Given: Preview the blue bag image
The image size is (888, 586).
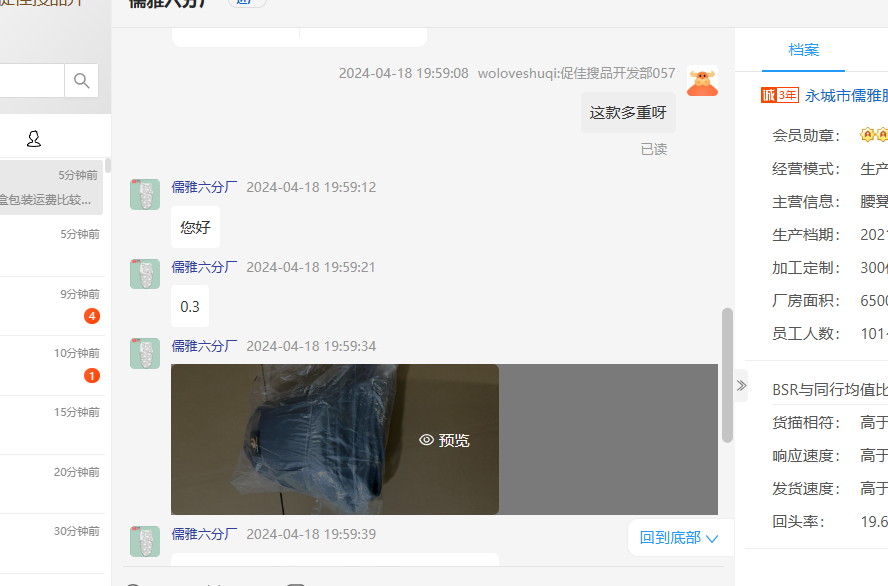Looking at the screenshot, I should [x=444, y=440].
